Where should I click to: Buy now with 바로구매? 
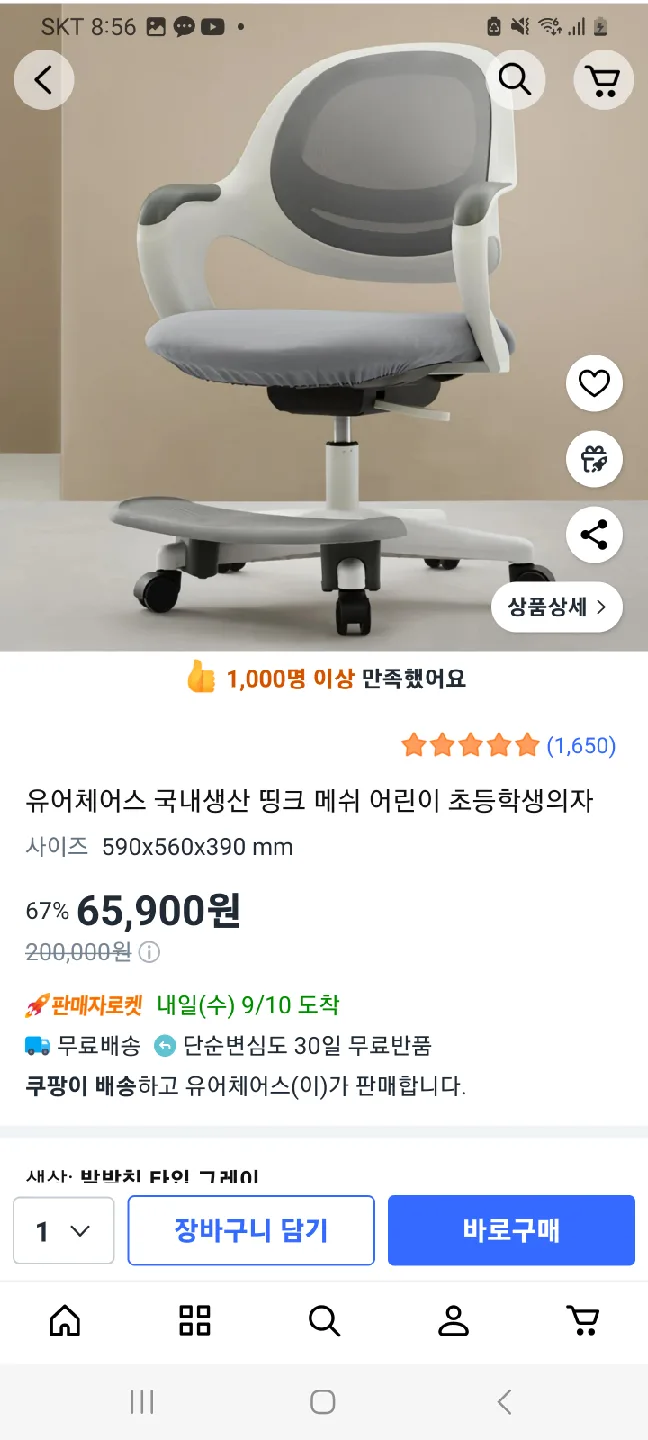[511, 1230]
